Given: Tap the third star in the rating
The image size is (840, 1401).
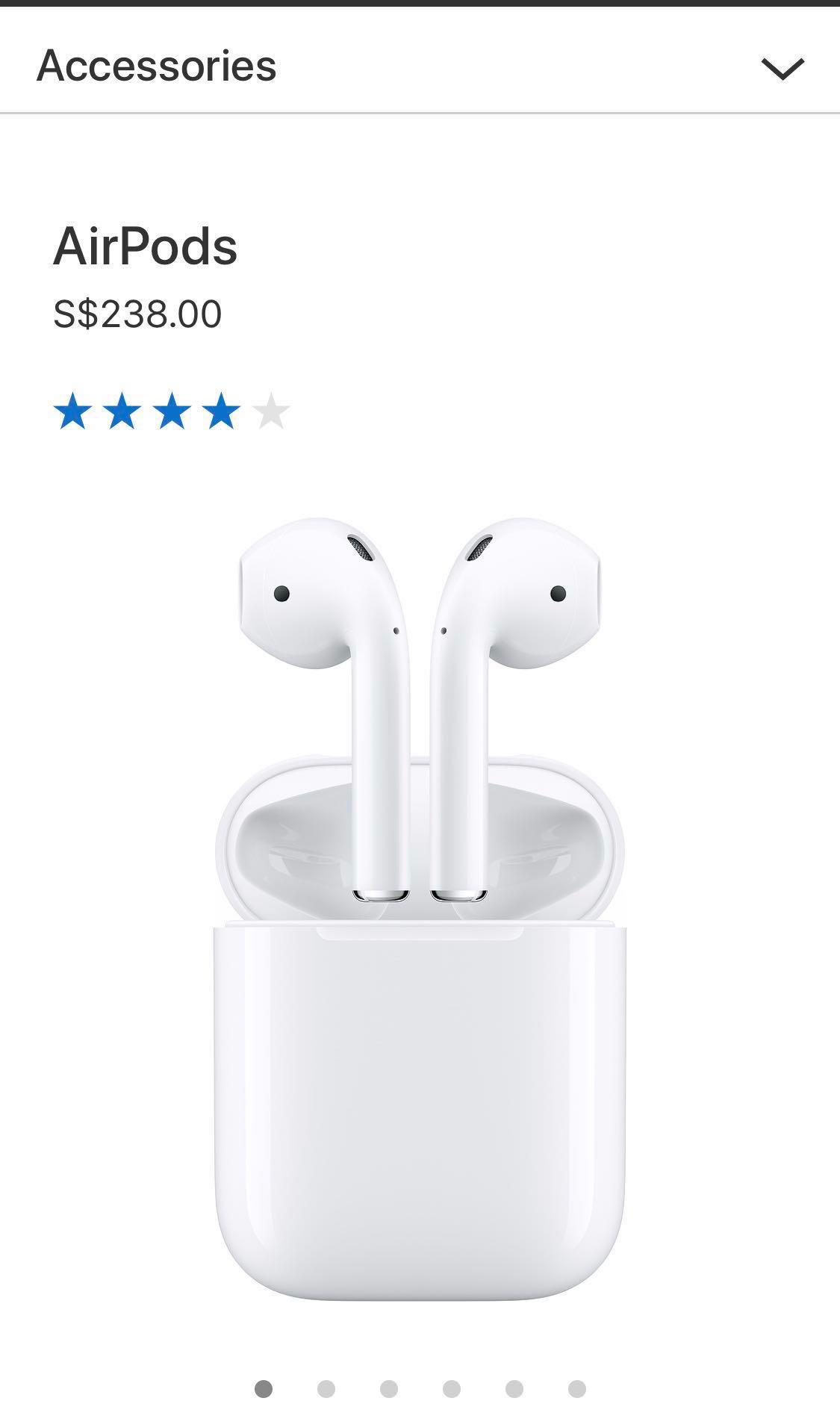Looking at the screenshot, I should 173,410.
